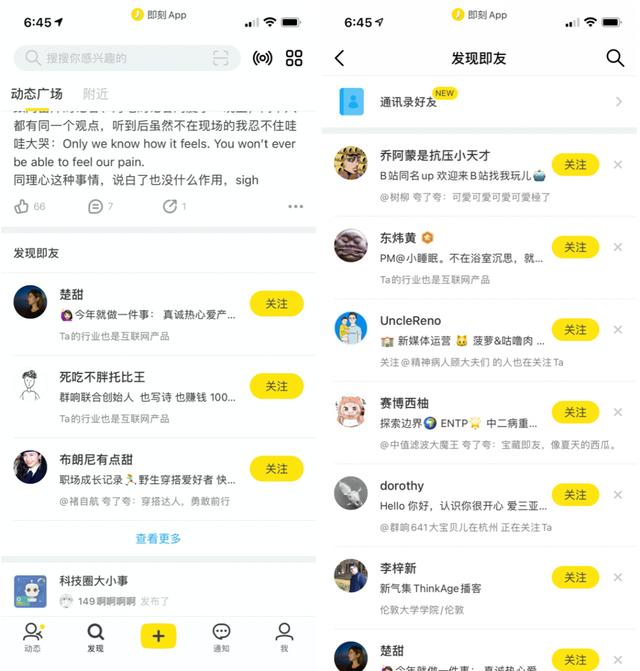Open the scan icon inside the search box
This screenshot has width=640, height=671.
click(221, 58)
